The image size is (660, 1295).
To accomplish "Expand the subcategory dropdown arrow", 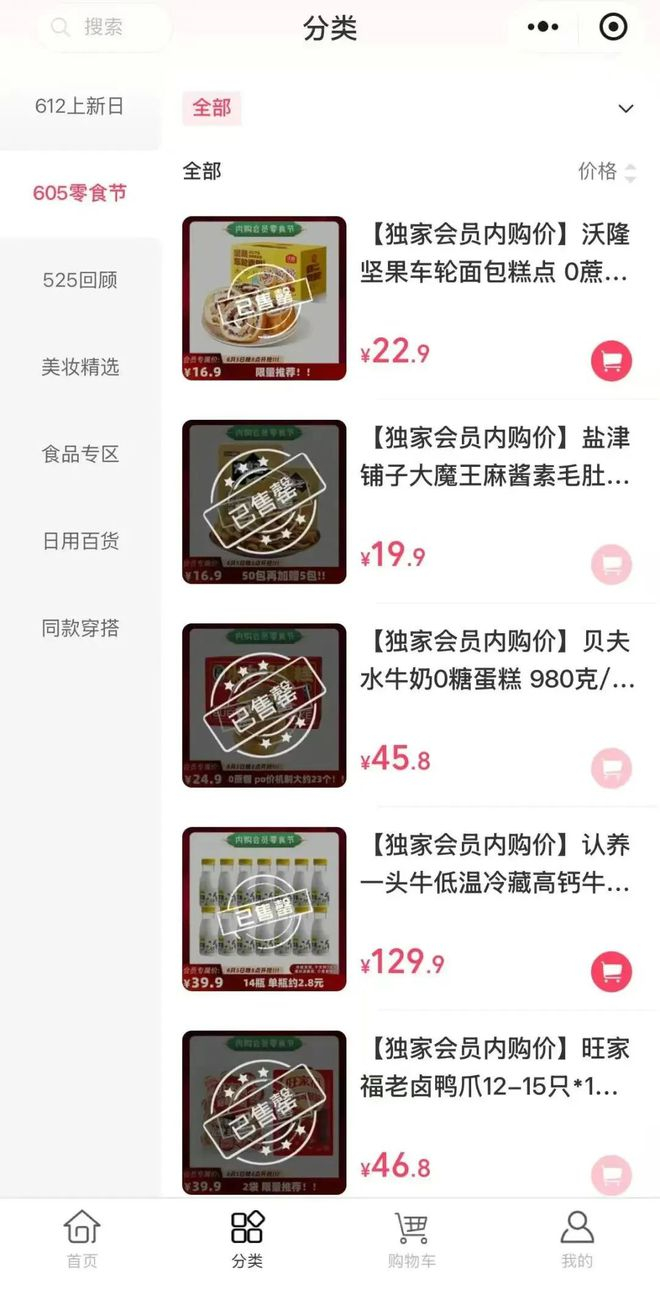I will (626, 109).
